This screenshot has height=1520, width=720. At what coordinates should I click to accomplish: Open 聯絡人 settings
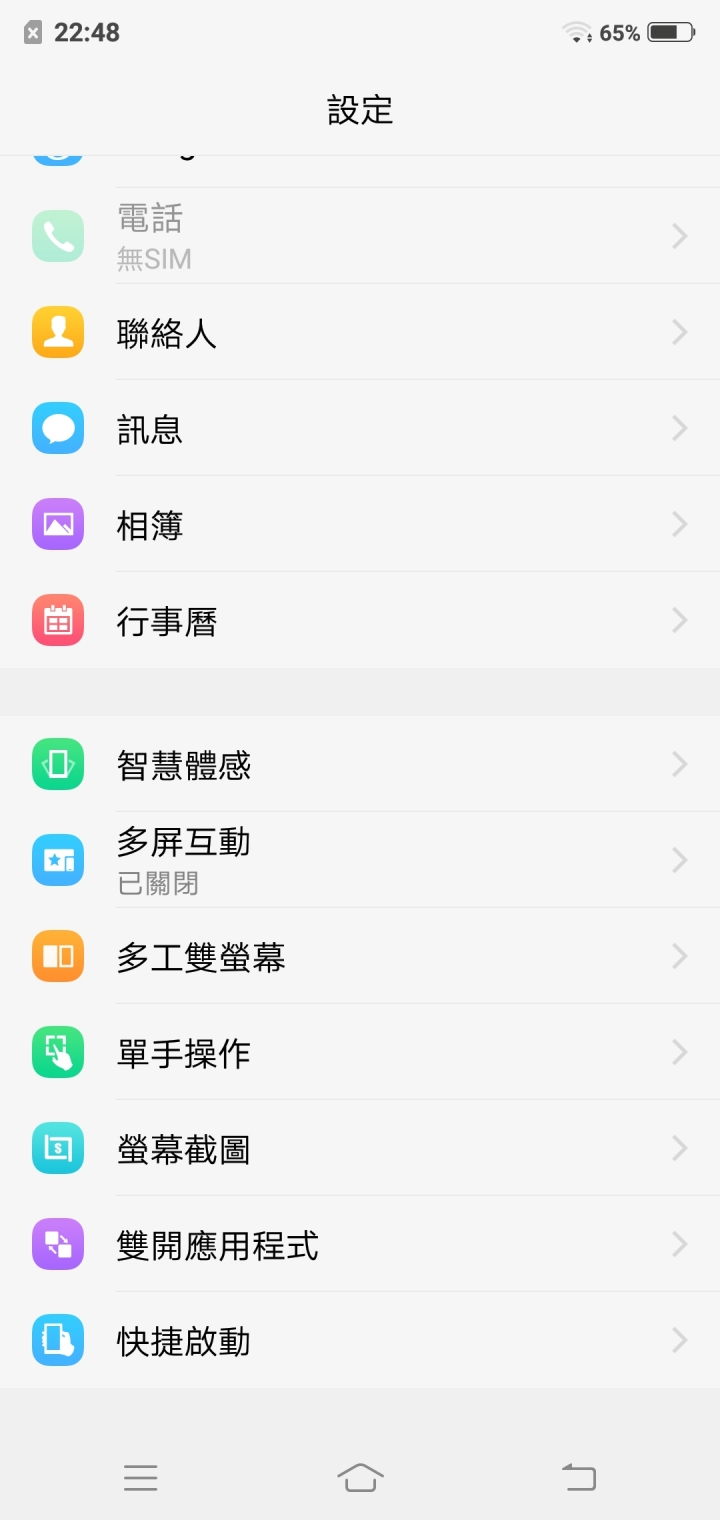360,332
